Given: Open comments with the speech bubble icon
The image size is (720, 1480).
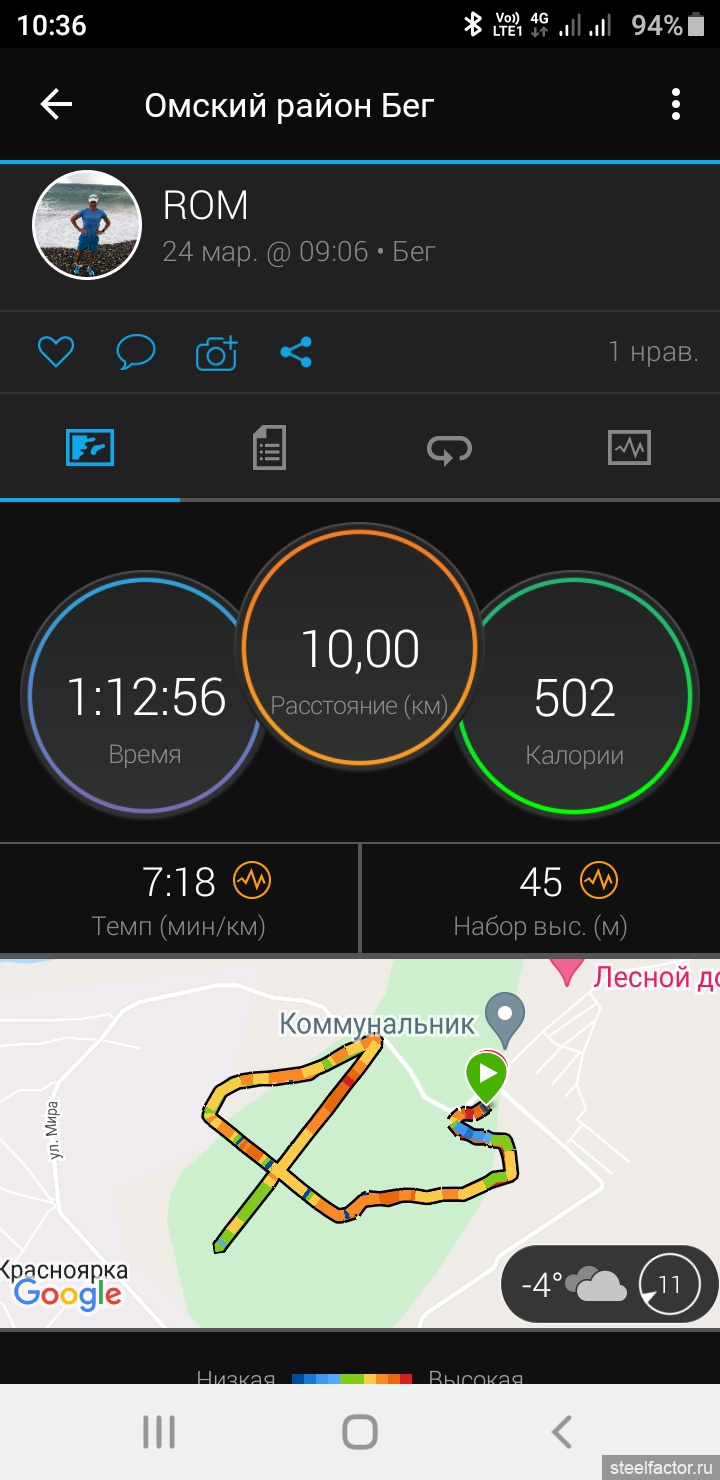Looking at the screenshot, I should tap(135, 352).
